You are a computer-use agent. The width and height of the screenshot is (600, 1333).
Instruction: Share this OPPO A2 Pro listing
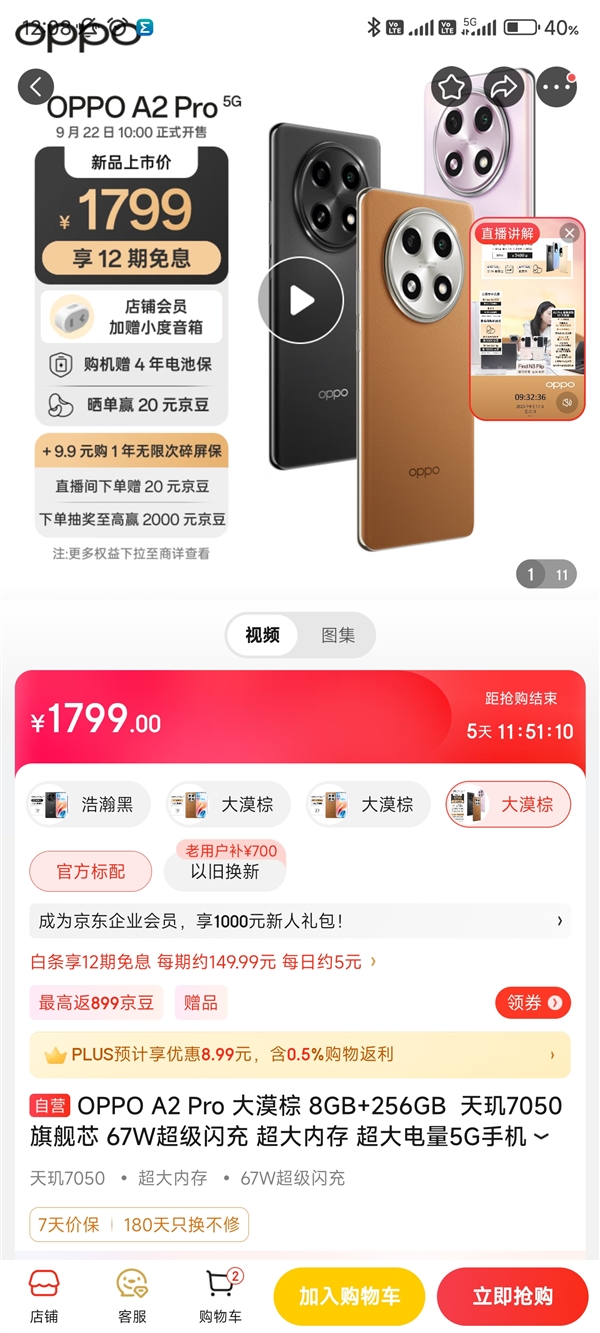click(504, 87)
